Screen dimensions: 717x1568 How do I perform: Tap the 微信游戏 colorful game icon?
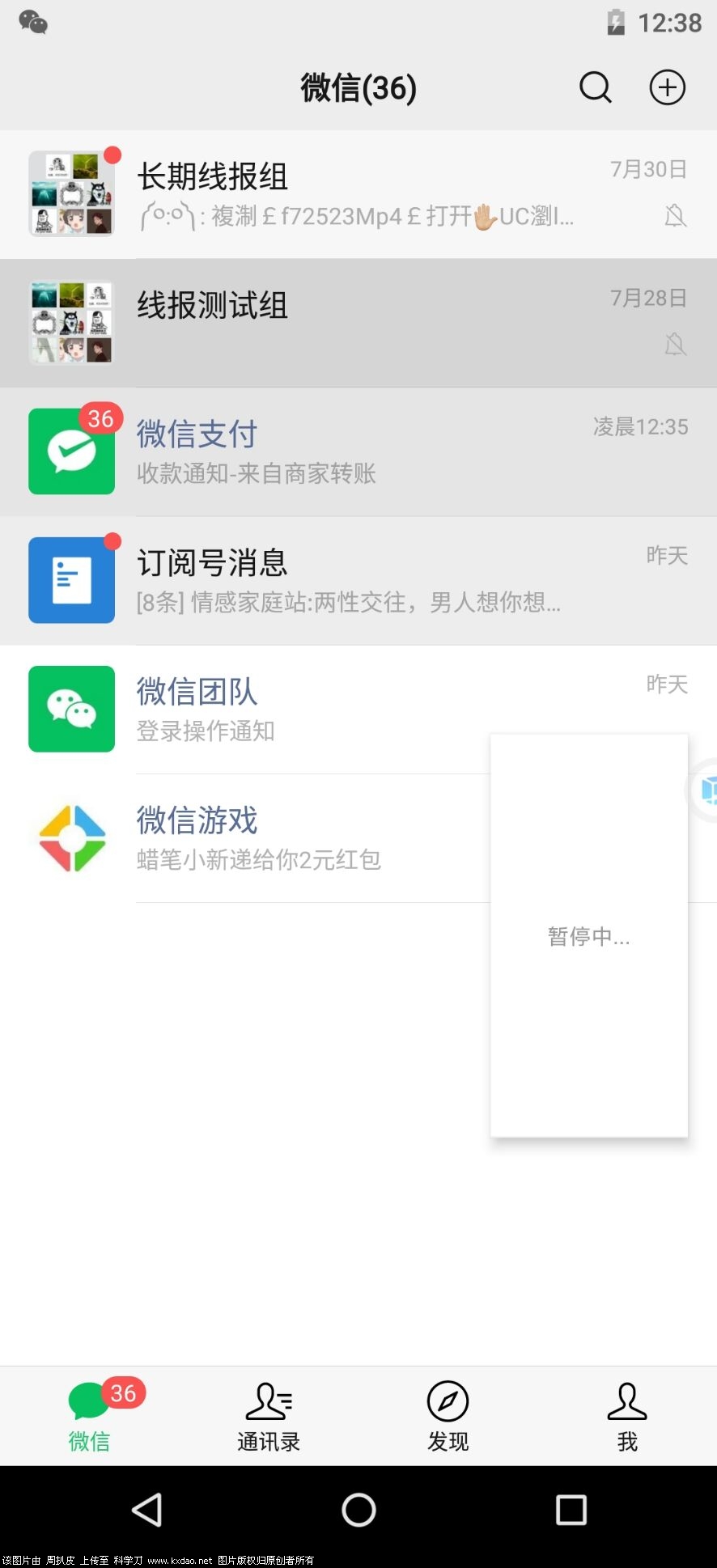point(71,837)
